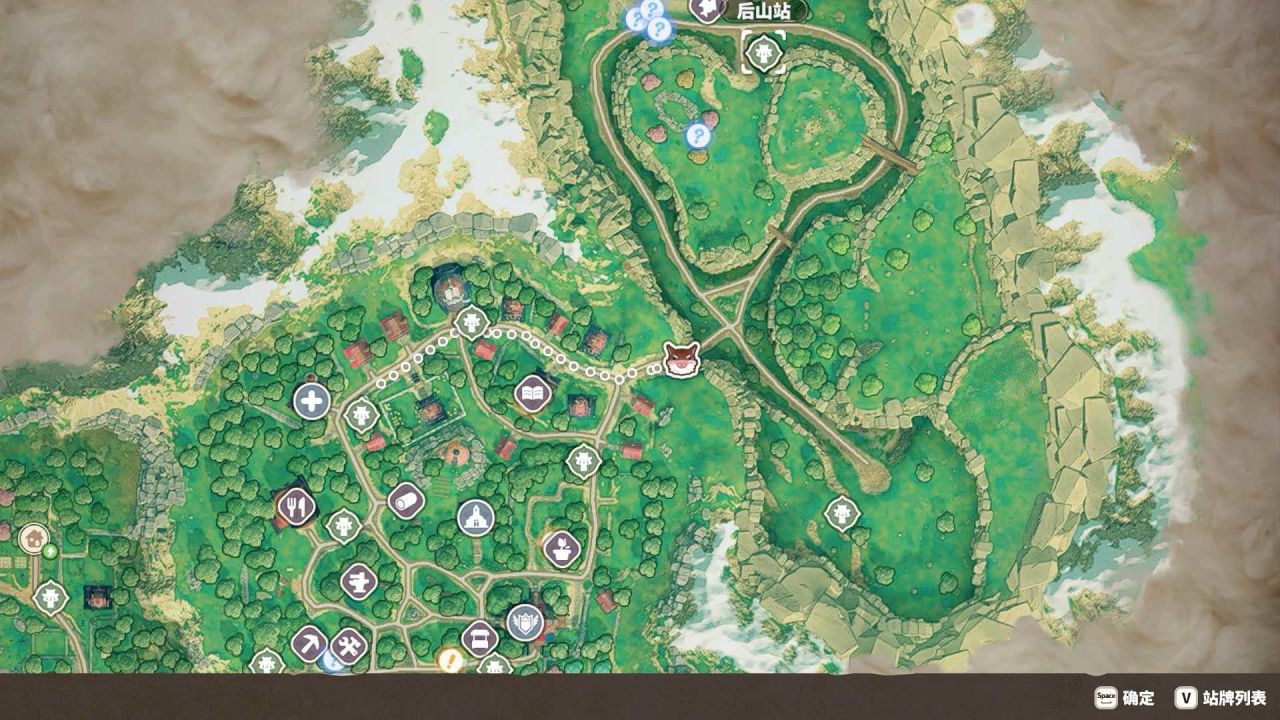Tap the blacksmith anvil marker
Viewport: 1280px width, 720px height.
click(x=358, y=581)
